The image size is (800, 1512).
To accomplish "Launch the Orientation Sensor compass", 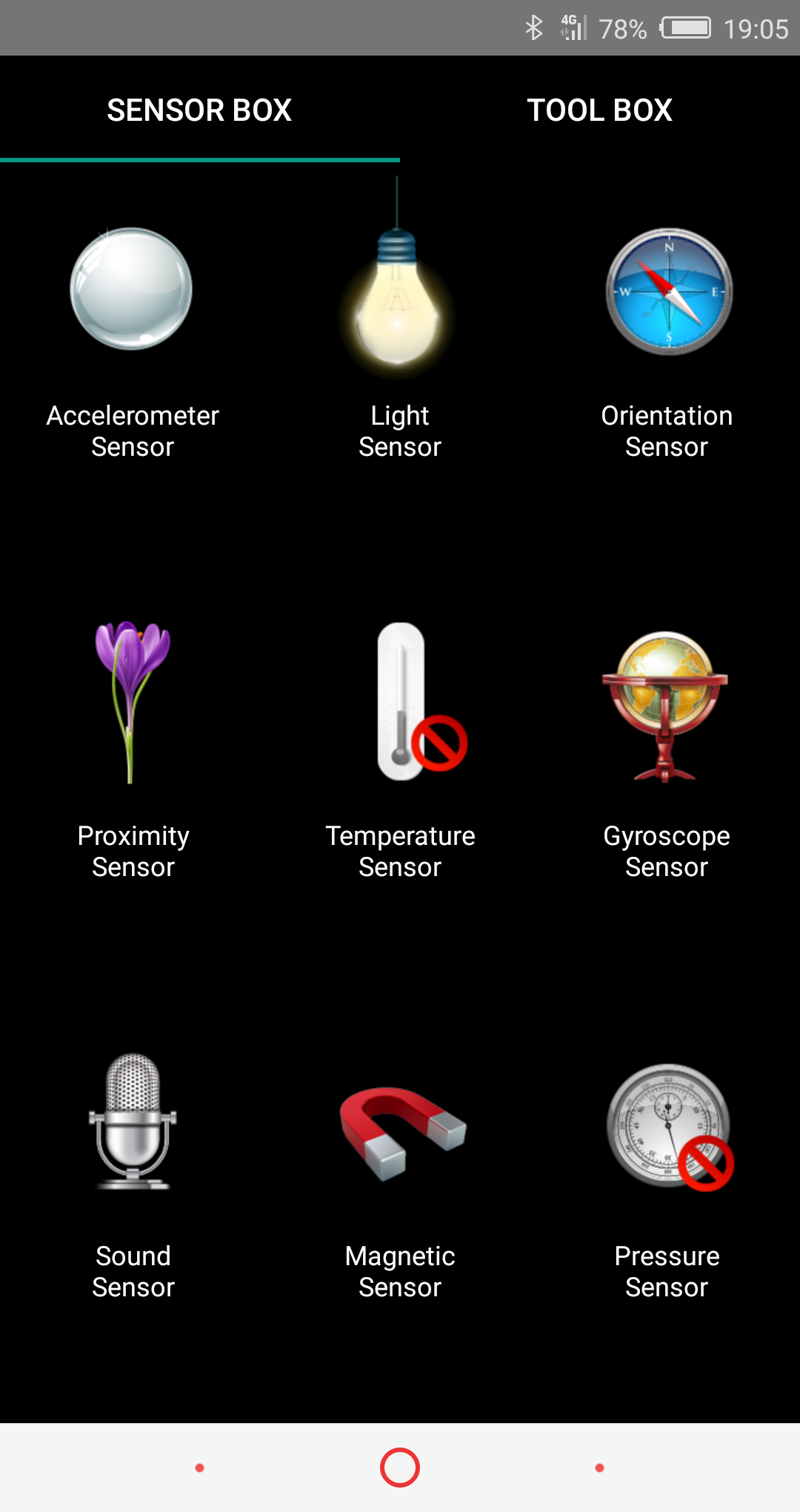I will coord(667,342).
